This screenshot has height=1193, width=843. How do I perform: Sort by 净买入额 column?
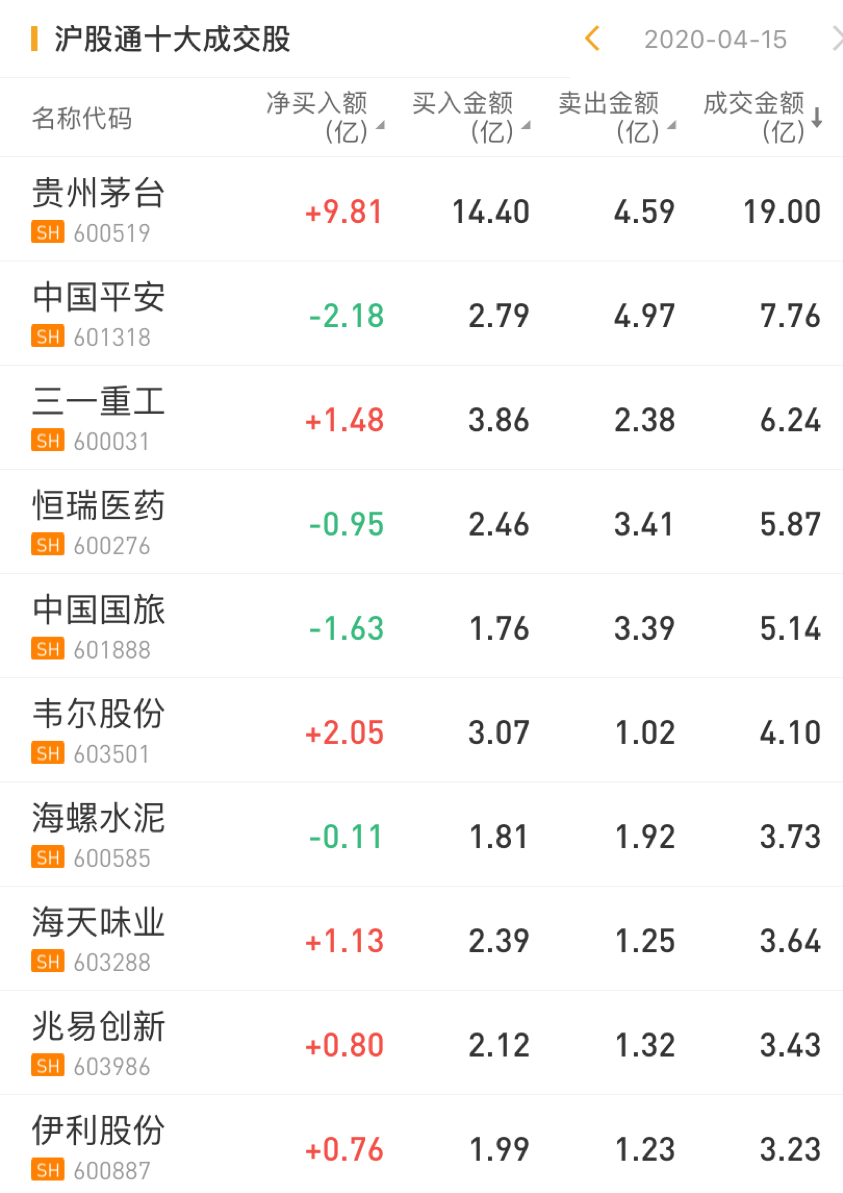(324, 117)
